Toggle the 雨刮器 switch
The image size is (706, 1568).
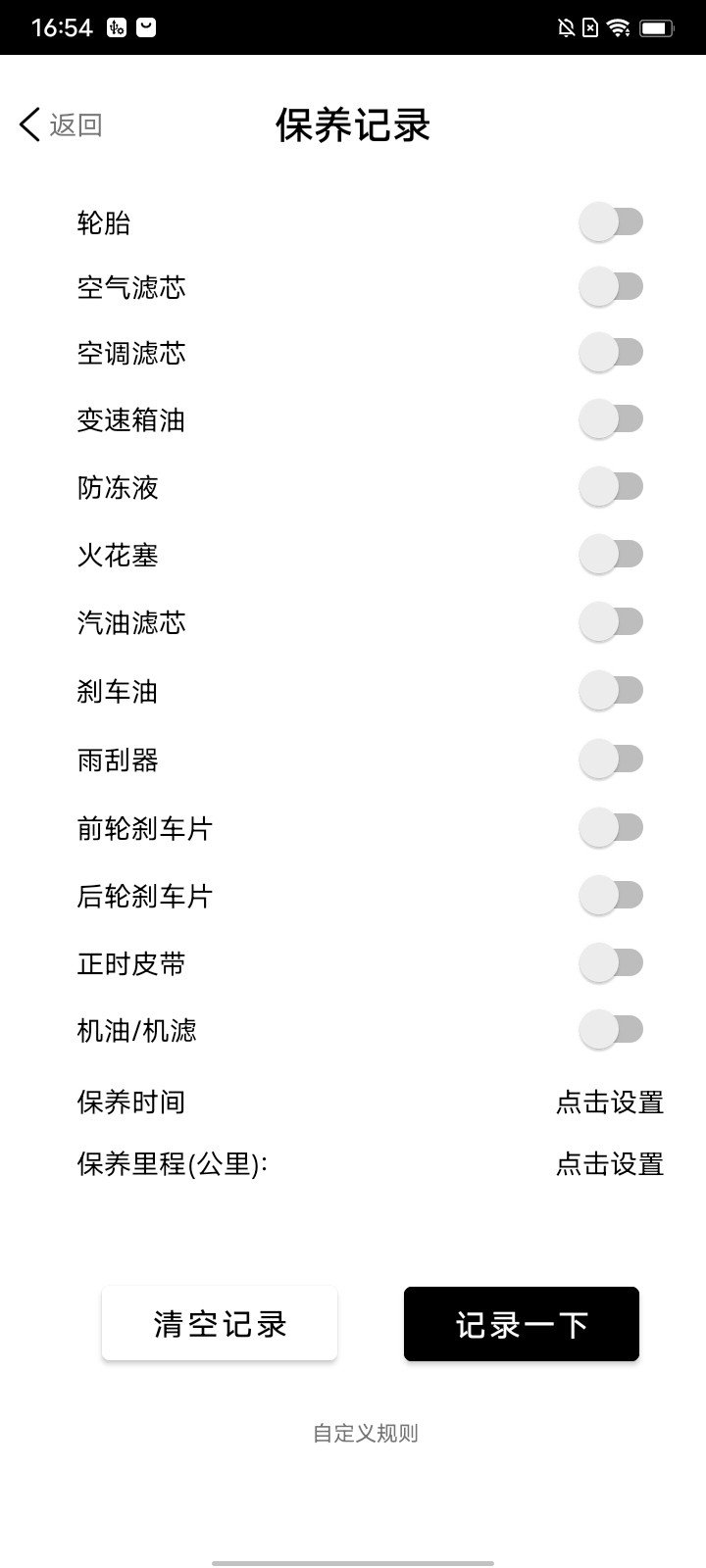tap(612, 759)
